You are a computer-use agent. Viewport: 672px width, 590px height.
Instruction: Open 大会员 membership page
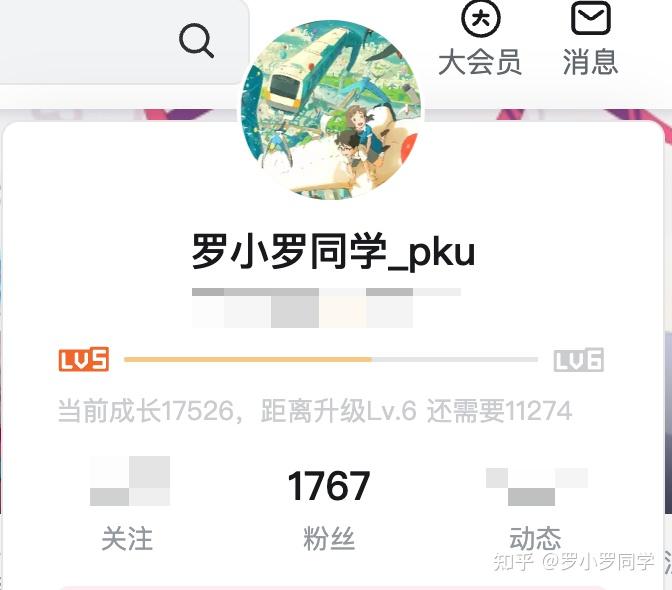(480, 38)
